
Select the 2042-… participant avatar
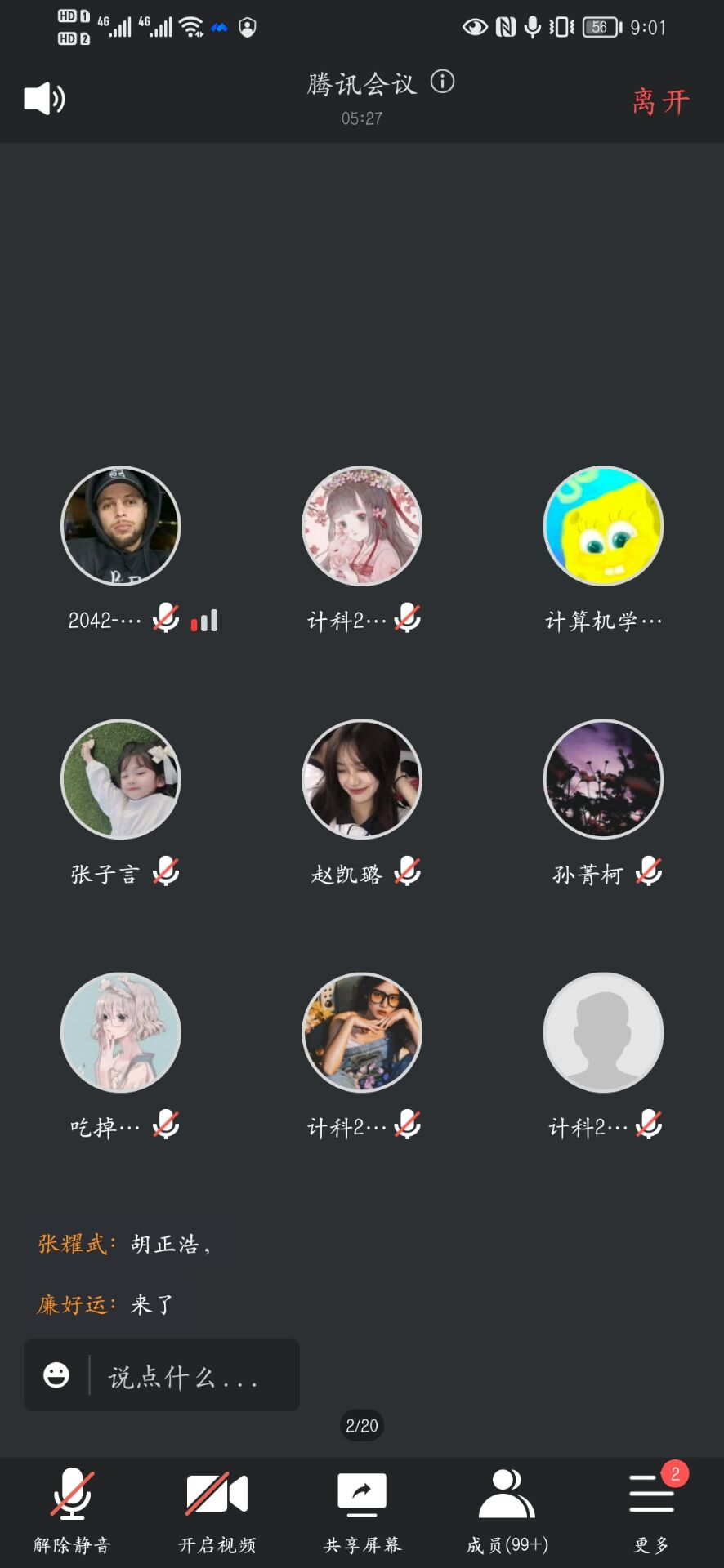tap(121, 526)
